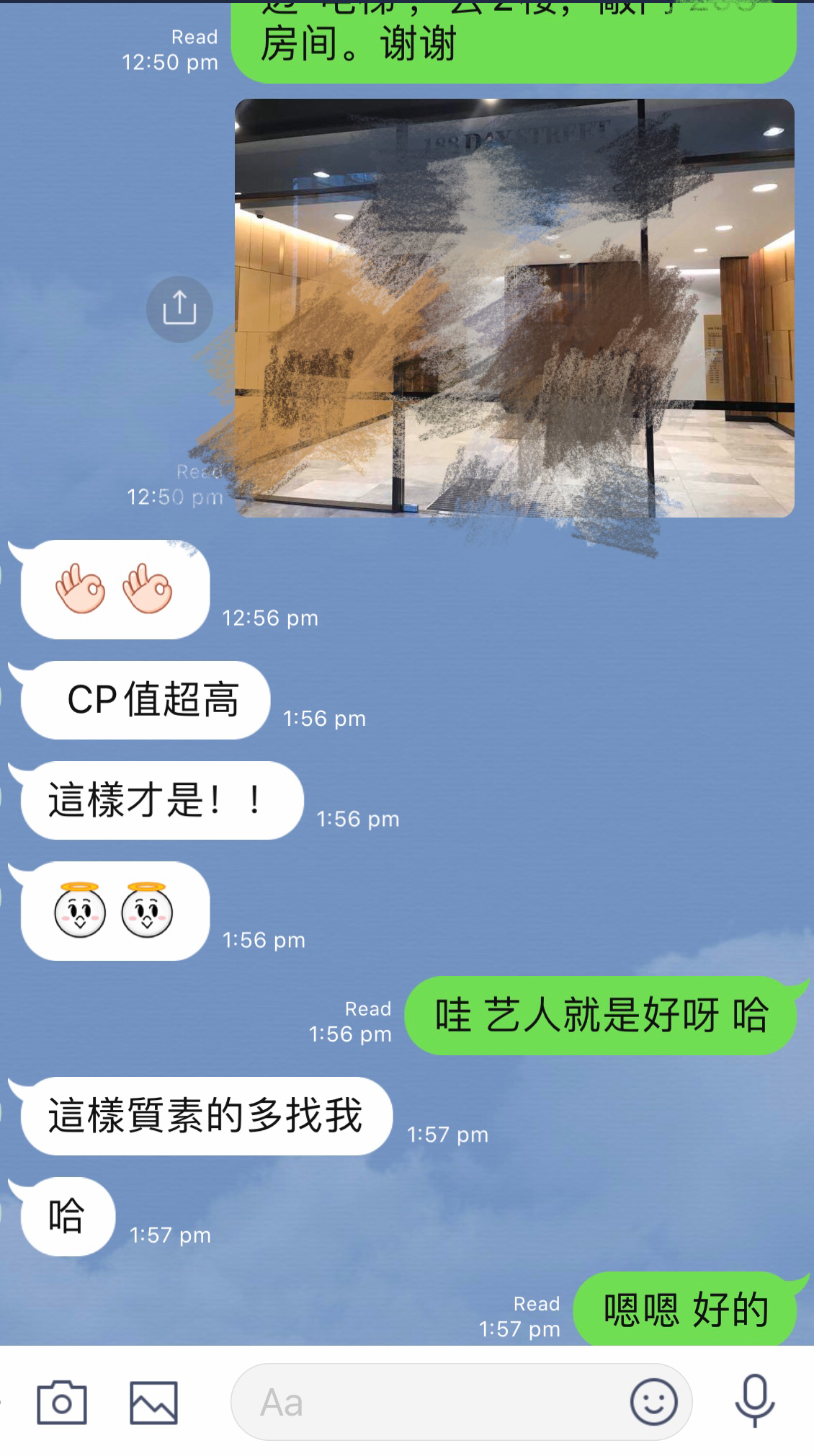
Task: Open the camera to take a photo
Action: click(x=62, y=1402)
